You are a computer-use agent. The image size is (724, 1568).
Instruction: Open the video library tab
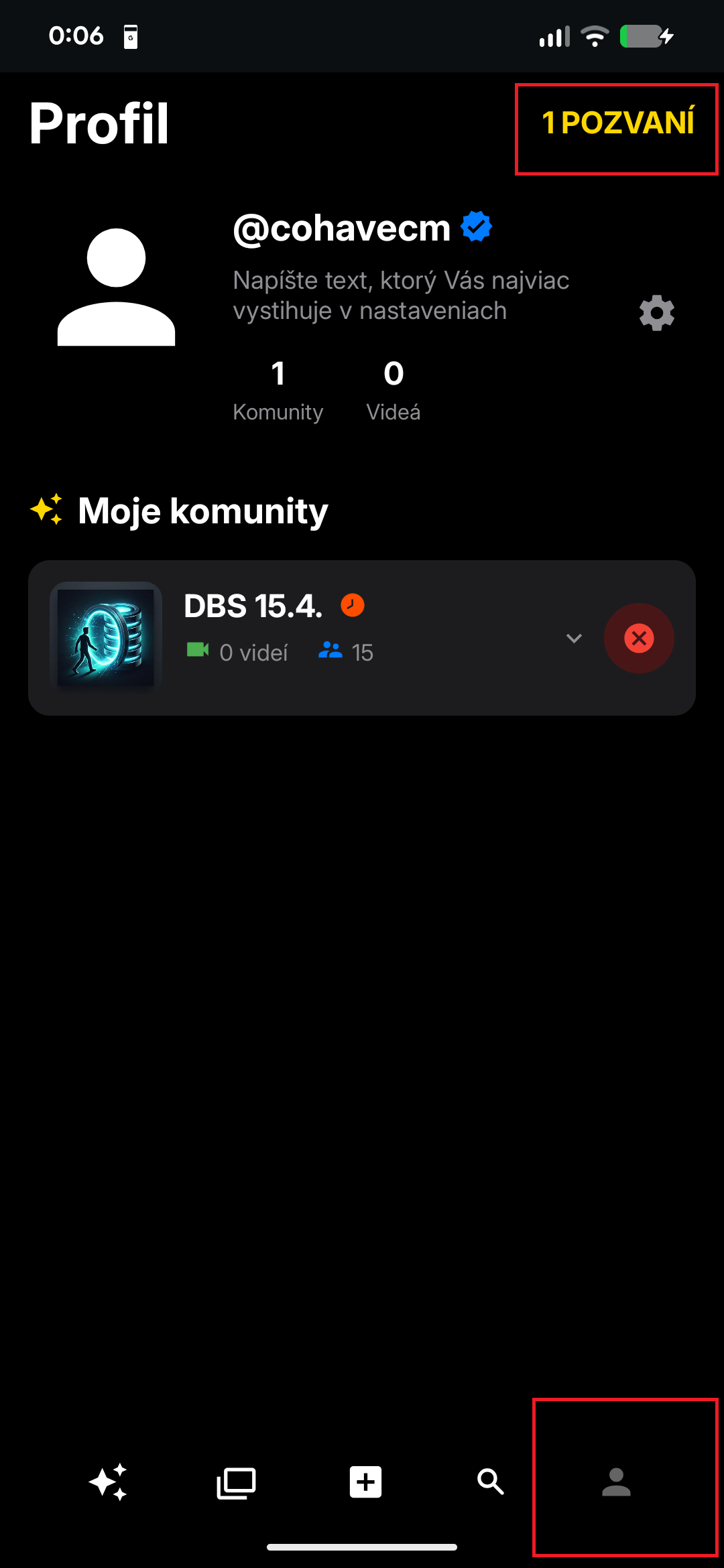236,1482
